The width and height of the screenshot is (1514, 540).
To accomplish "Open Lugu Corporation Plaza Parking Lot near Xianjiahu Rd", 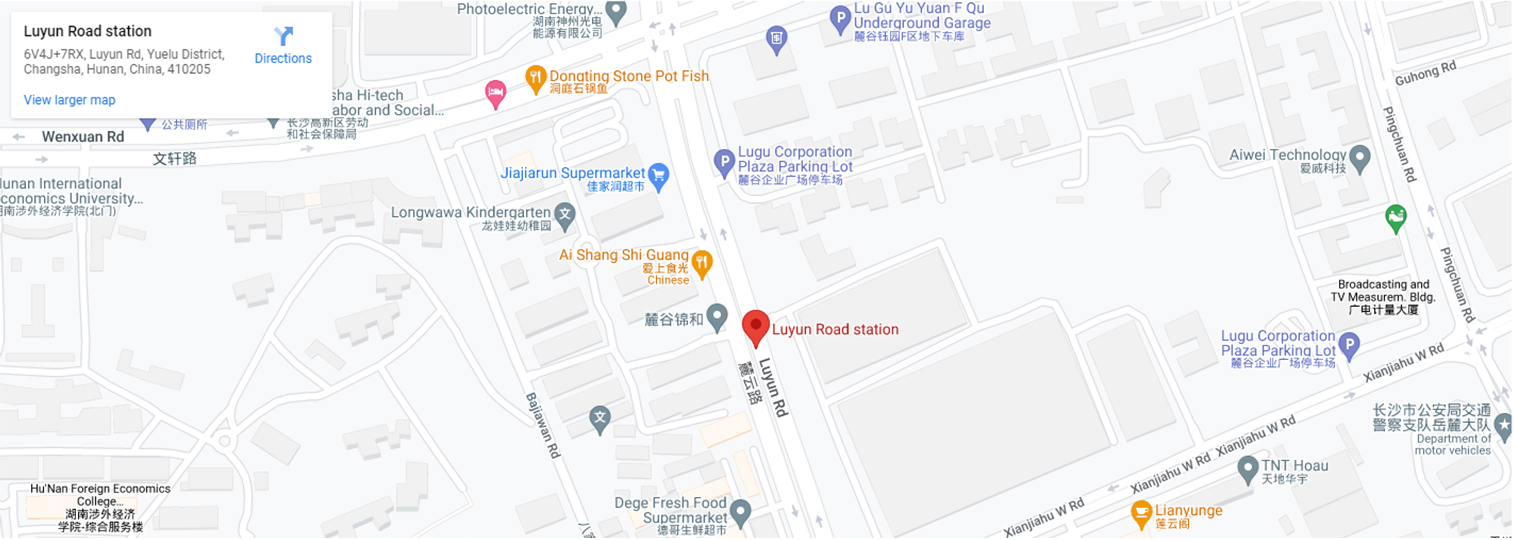I will tap(1349, 347).
